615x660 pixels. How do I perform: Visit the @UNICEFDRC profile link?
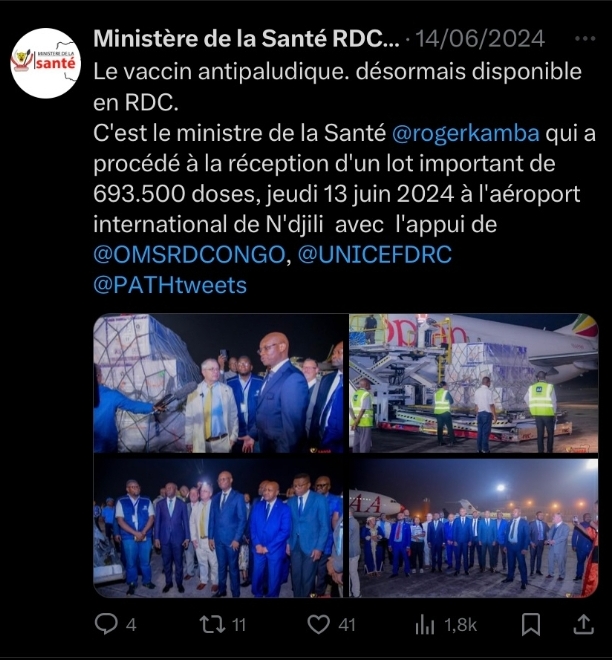point(375,254)
